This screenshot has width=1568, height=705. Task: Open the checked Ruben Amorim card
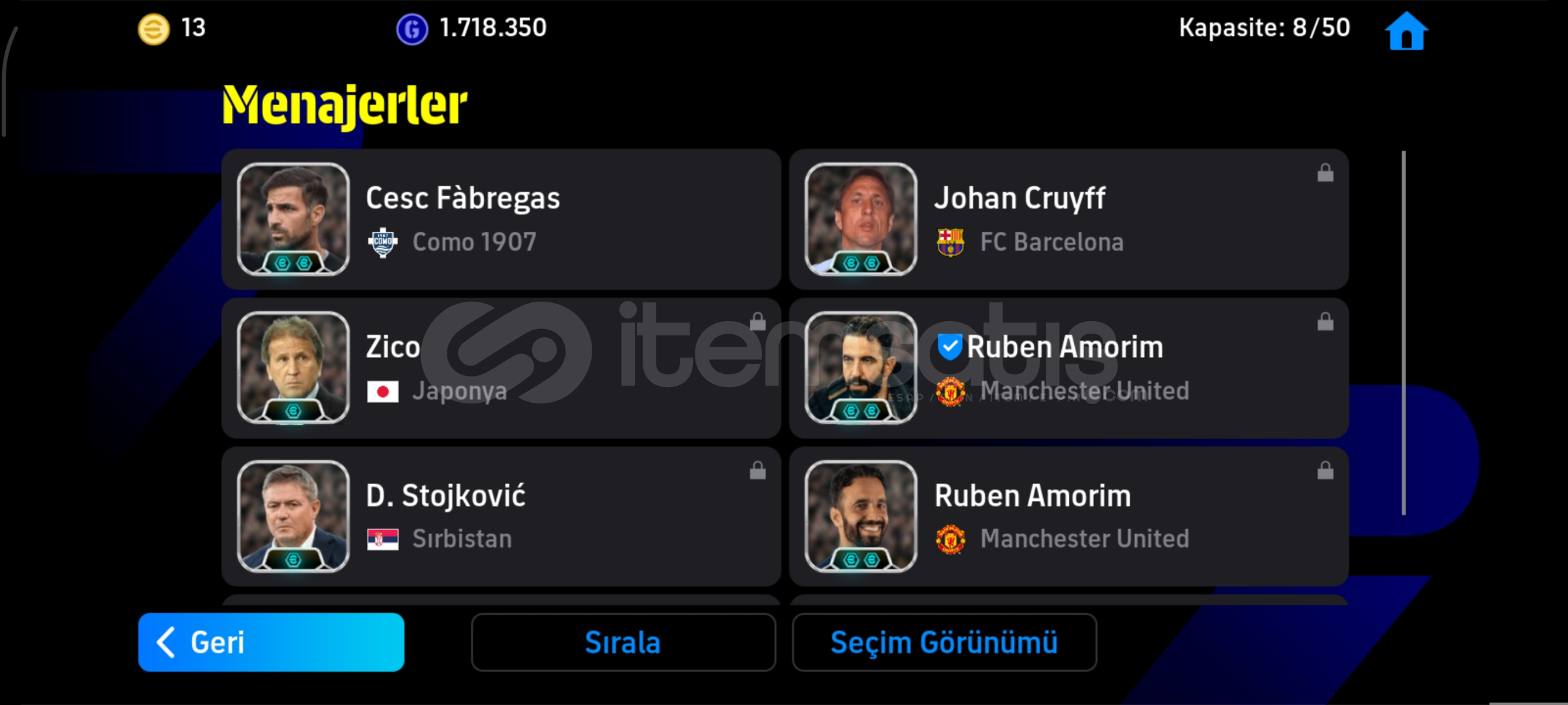coord(1068,368)
